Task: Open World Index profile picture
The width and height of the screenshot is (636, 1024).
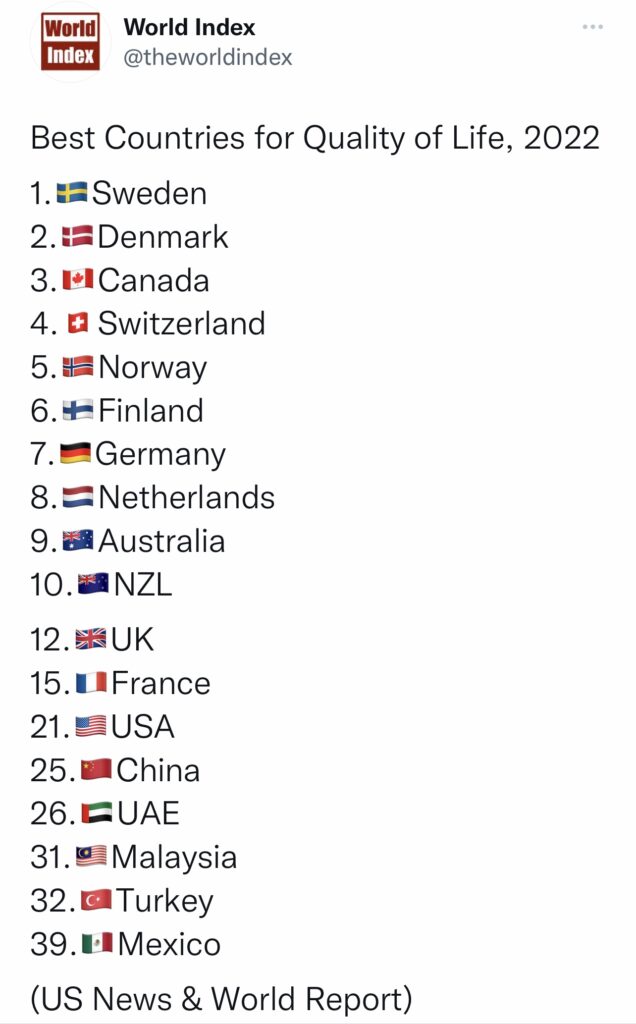Action: (x=71, y=42)
